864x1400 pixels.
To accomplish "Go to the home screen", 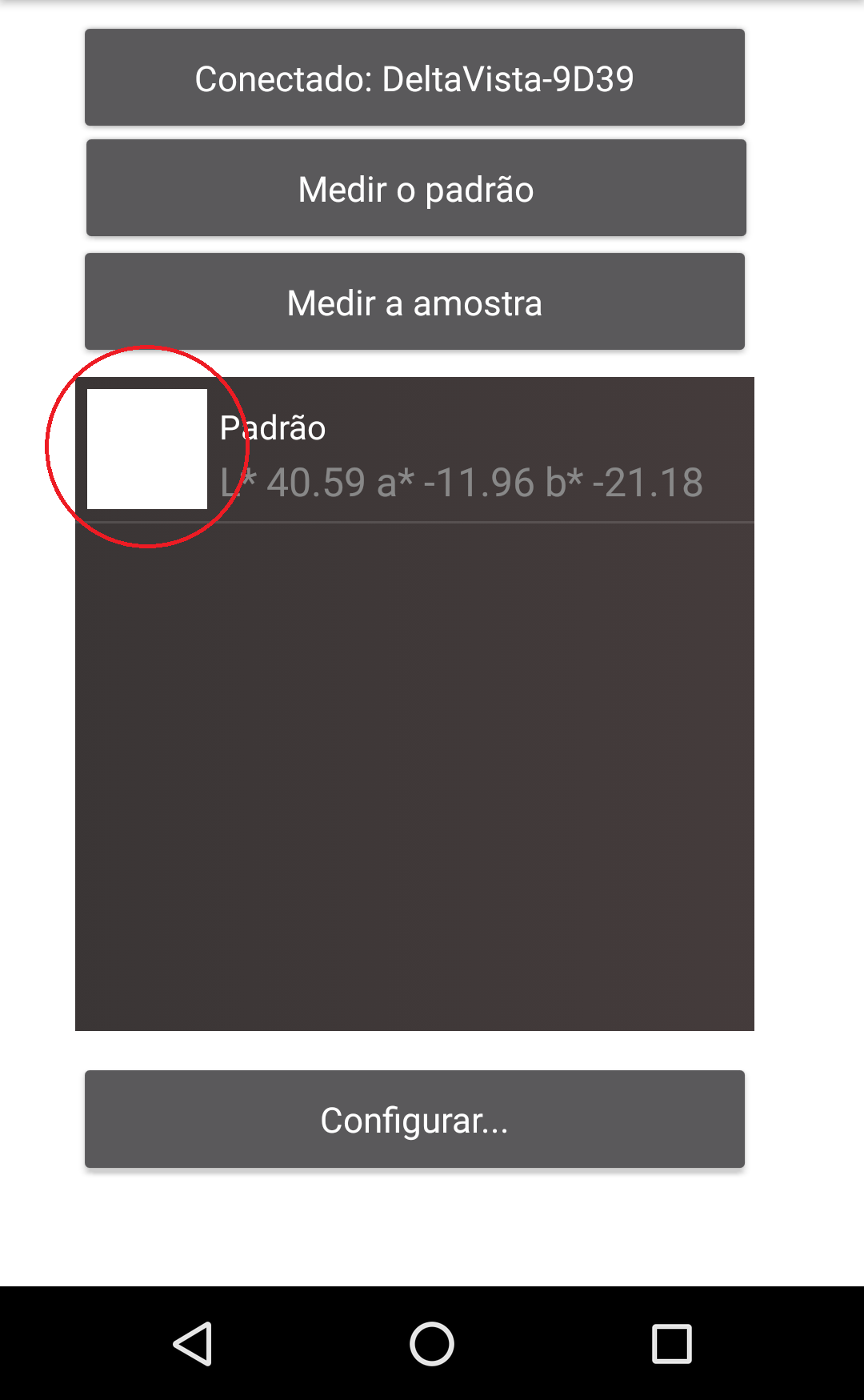I will [432, 1343].
